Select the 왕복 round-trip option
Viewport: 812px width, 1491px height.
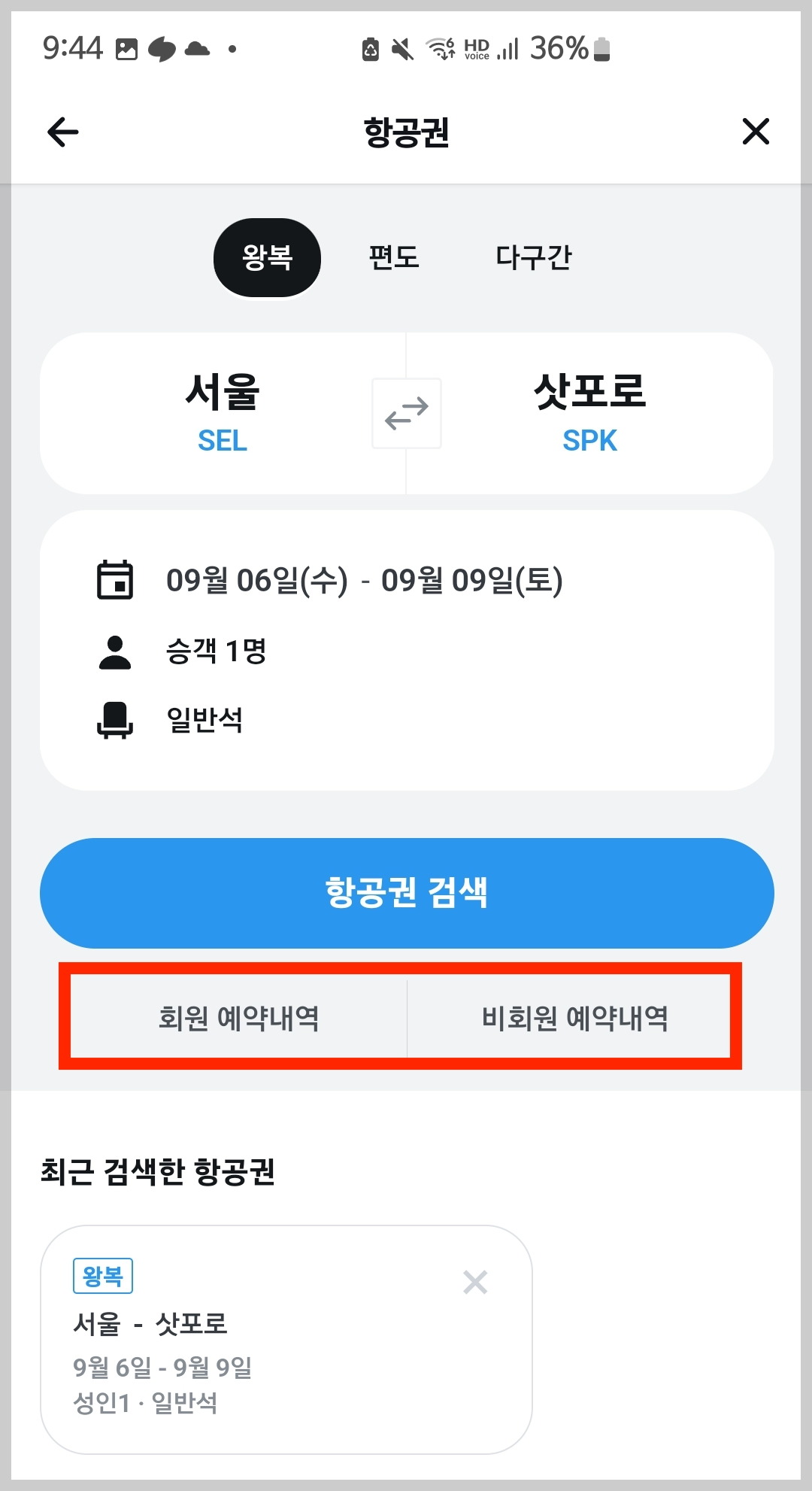point(267,257)
